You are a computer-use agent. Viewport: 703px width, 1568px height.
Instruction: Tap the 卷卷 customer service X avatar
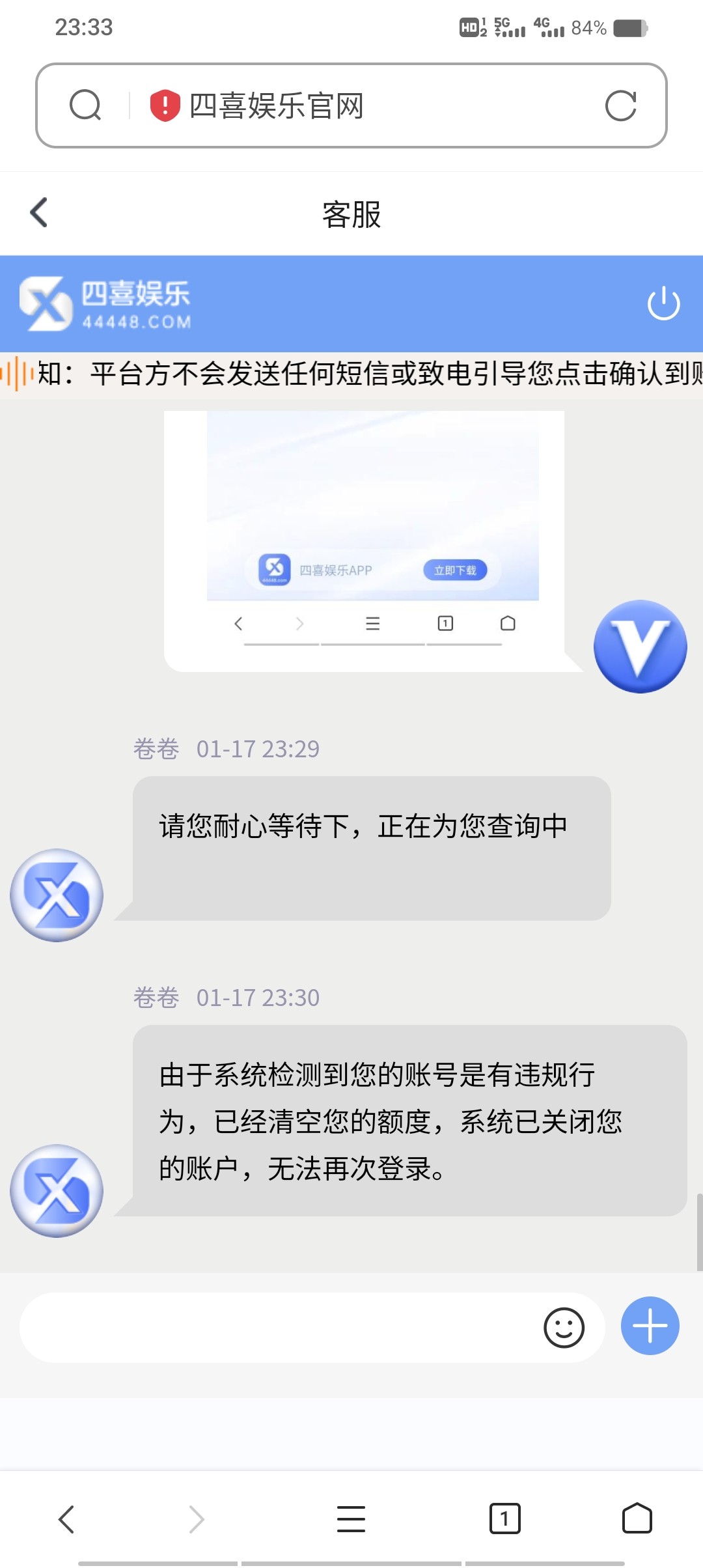coord(57,895)
